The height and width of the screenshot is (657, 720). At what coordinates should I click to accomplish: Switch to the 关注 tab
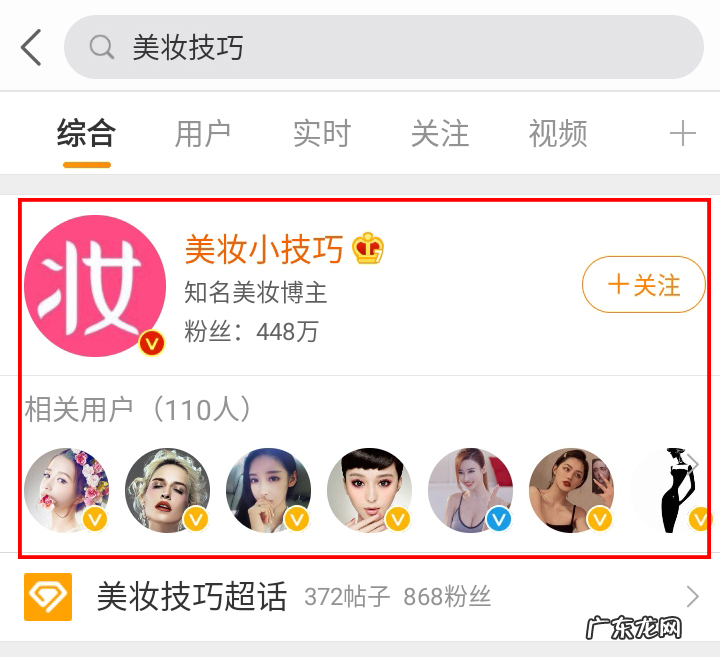click(439, 133)
